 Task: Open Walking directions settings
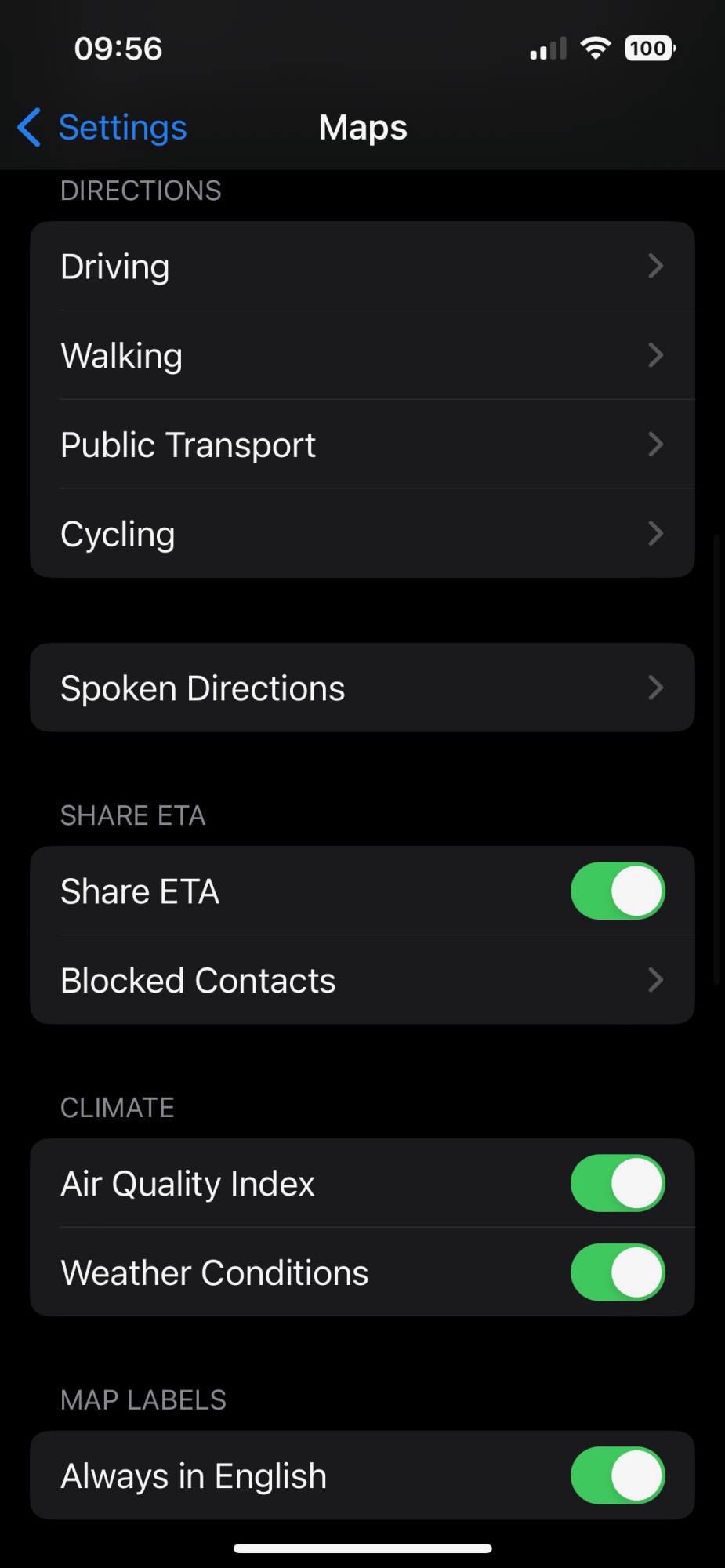coord(362,356)
